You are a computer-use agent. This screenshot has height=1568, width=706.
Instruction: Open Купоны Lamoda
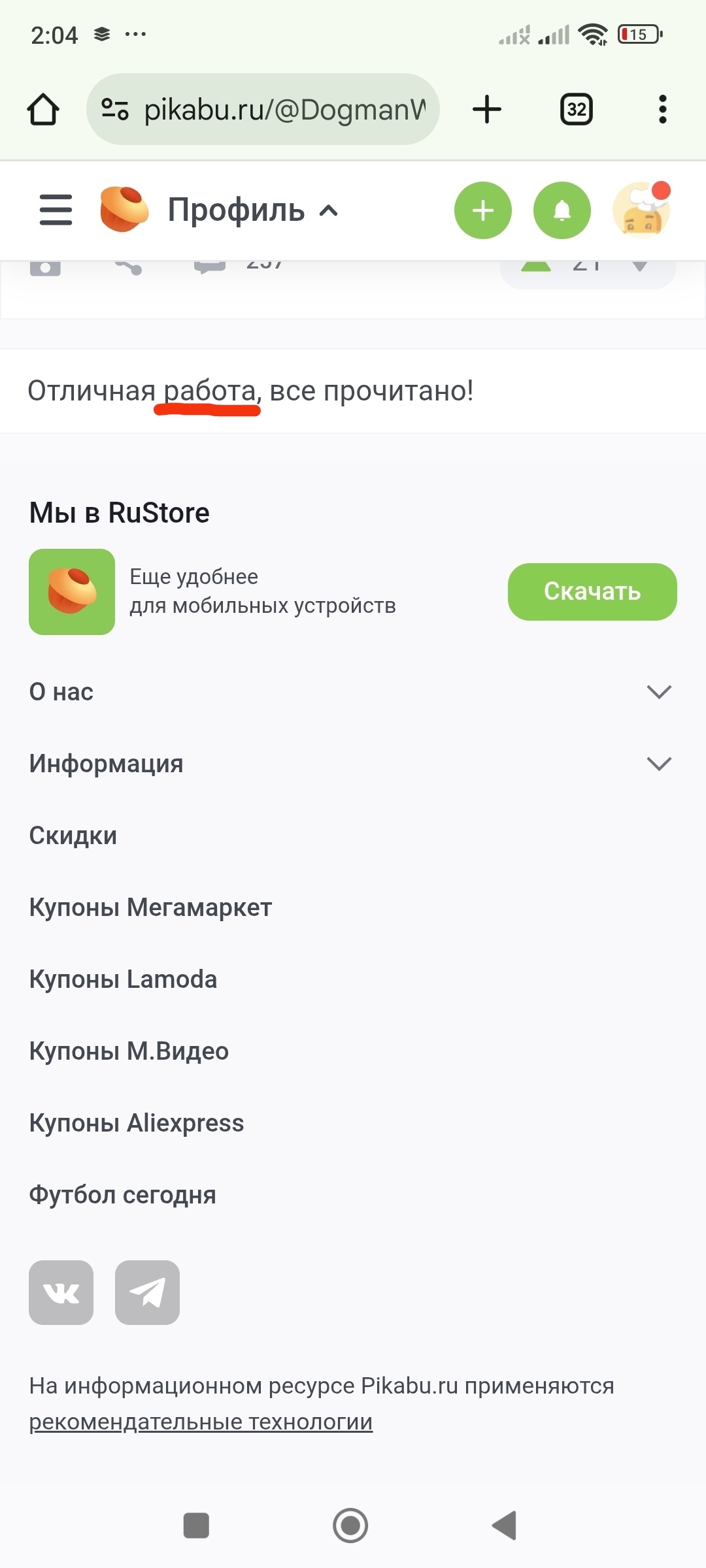coord(123,979)
